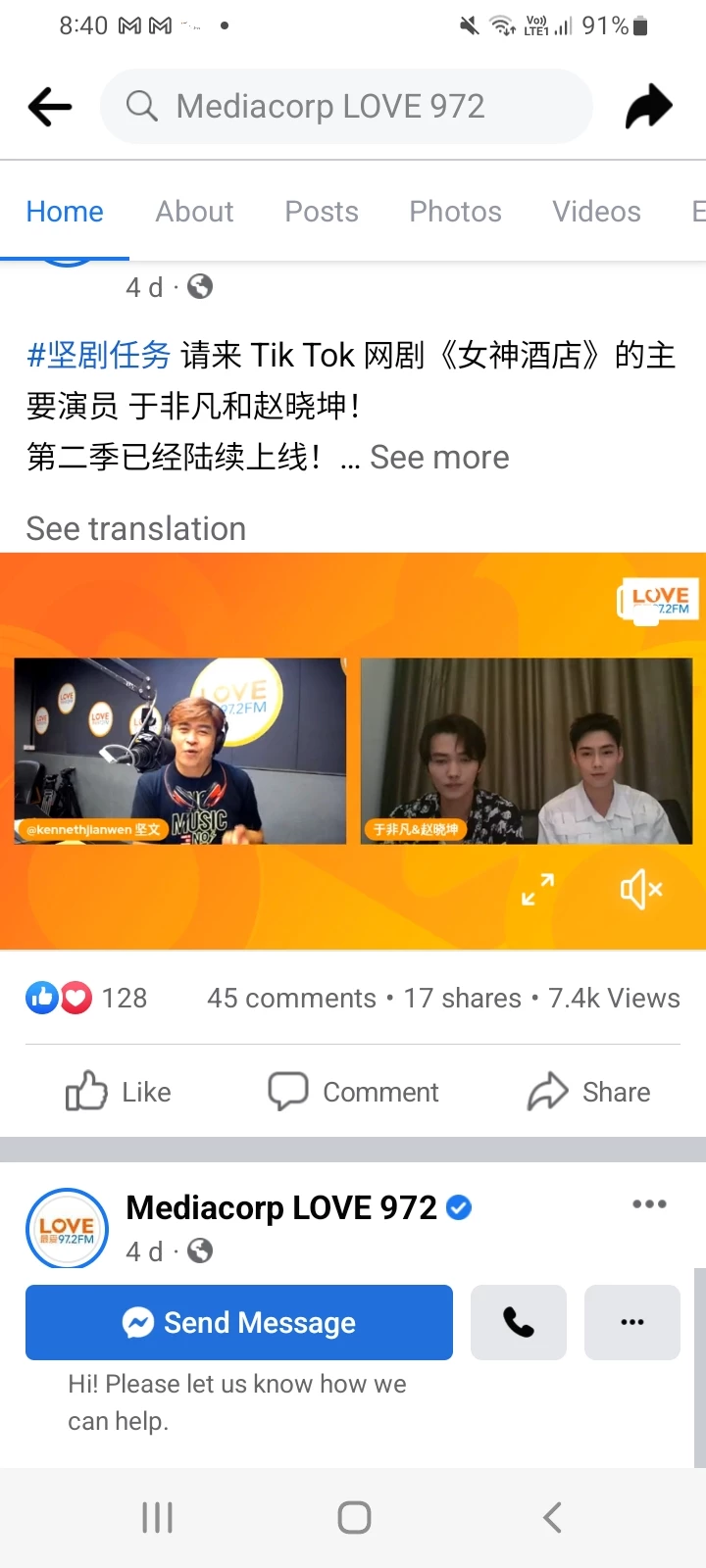The image size is (706, 1568).
Task: Open more options beside the call button
Action: pos(632,1323)
